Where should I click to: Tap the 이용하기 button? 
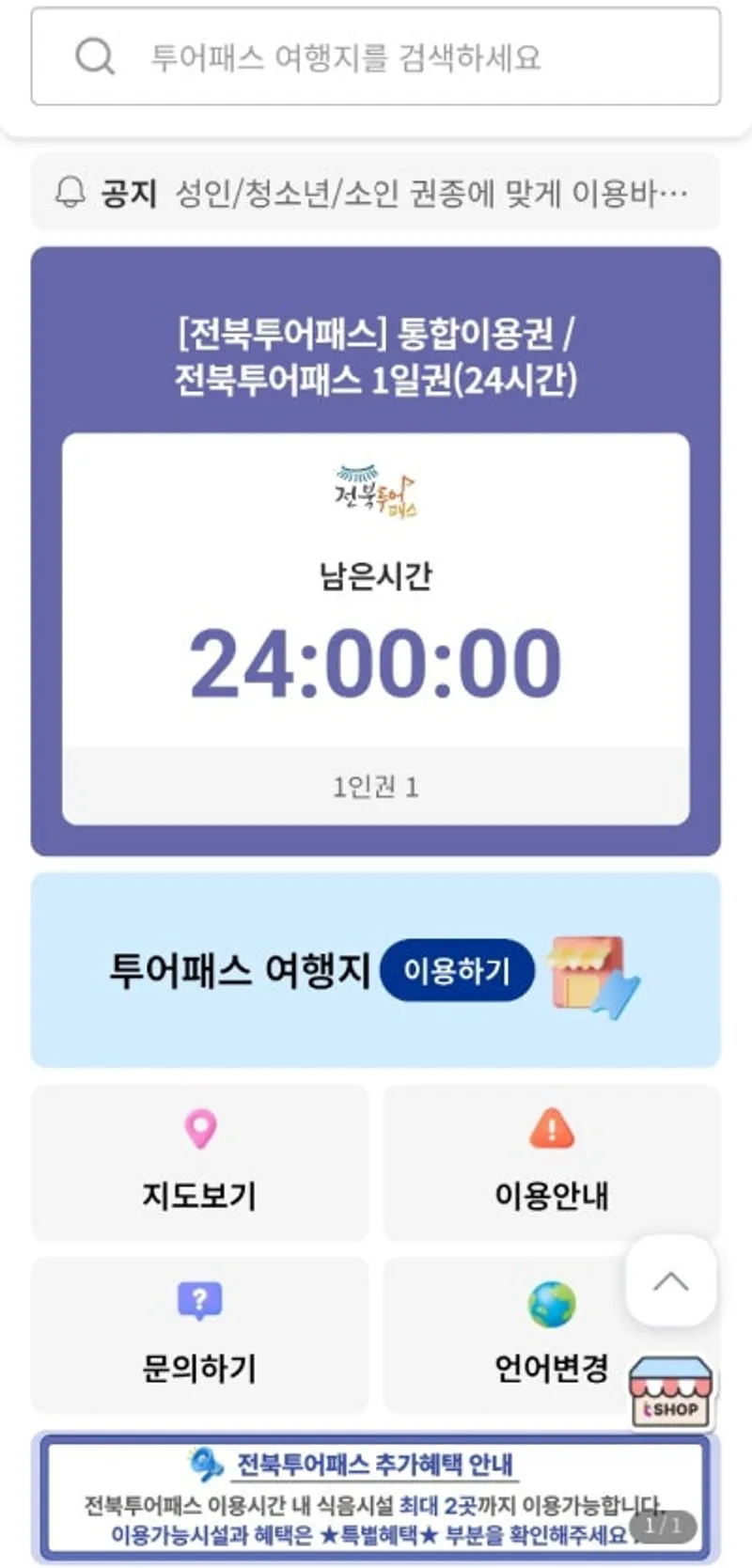[x=457, y=969]
